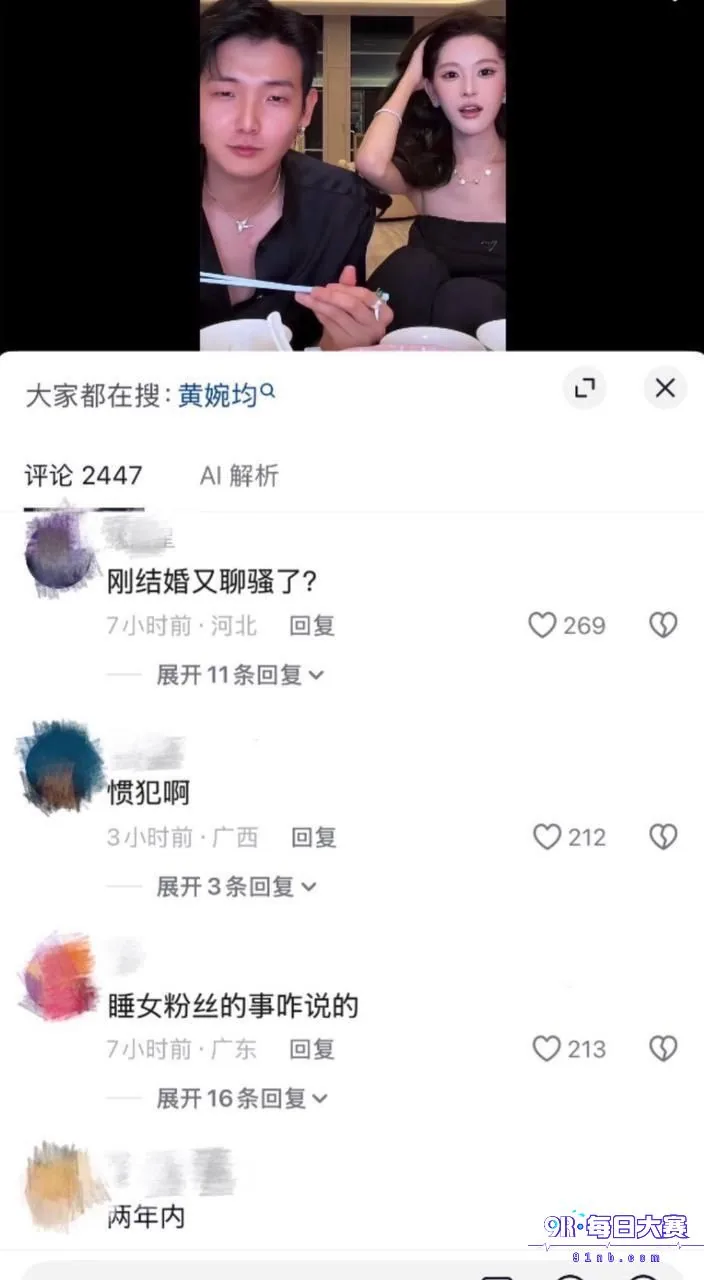Expand 16 replies under third comment

coord(242,1098)
